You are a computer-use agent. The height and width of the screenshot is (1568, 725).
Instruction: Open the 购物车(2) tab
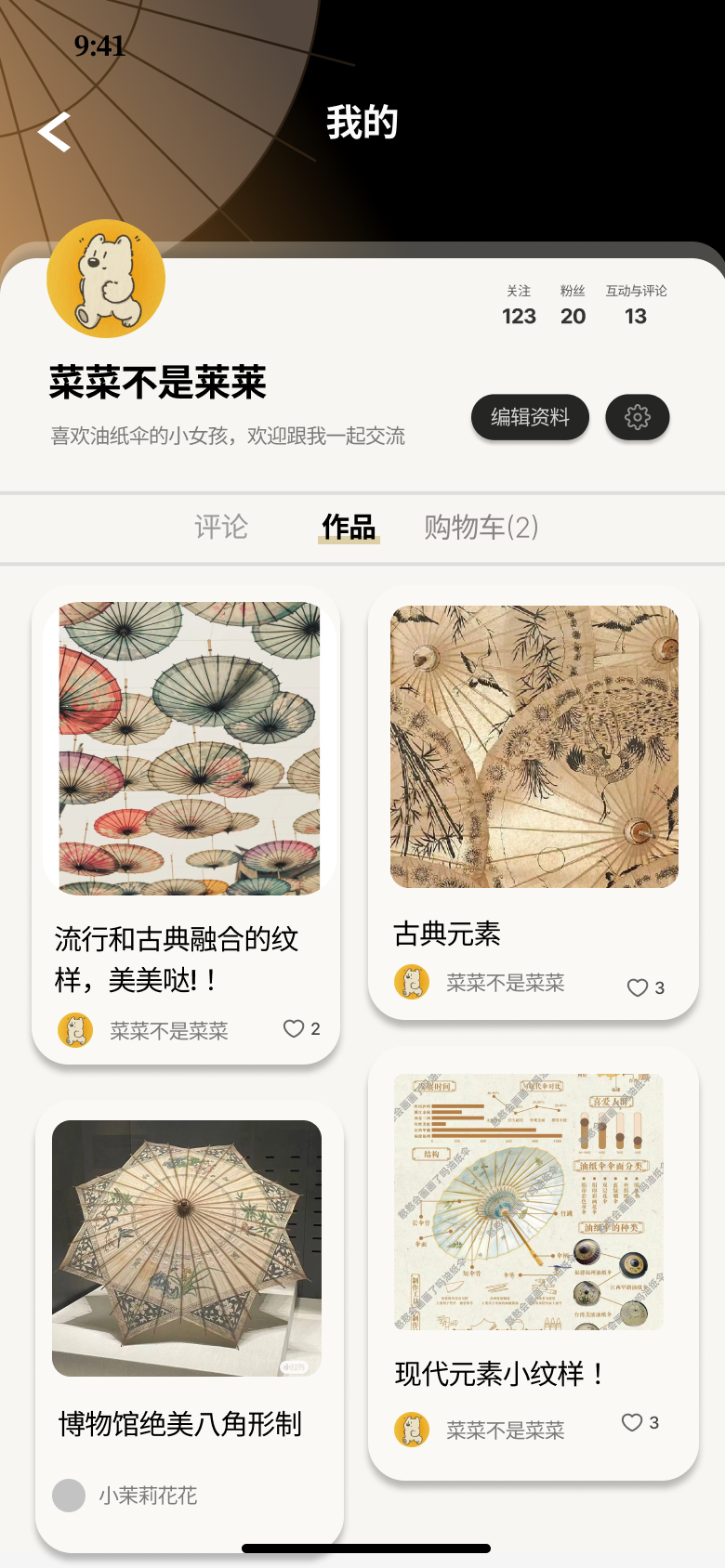point(481,527)
